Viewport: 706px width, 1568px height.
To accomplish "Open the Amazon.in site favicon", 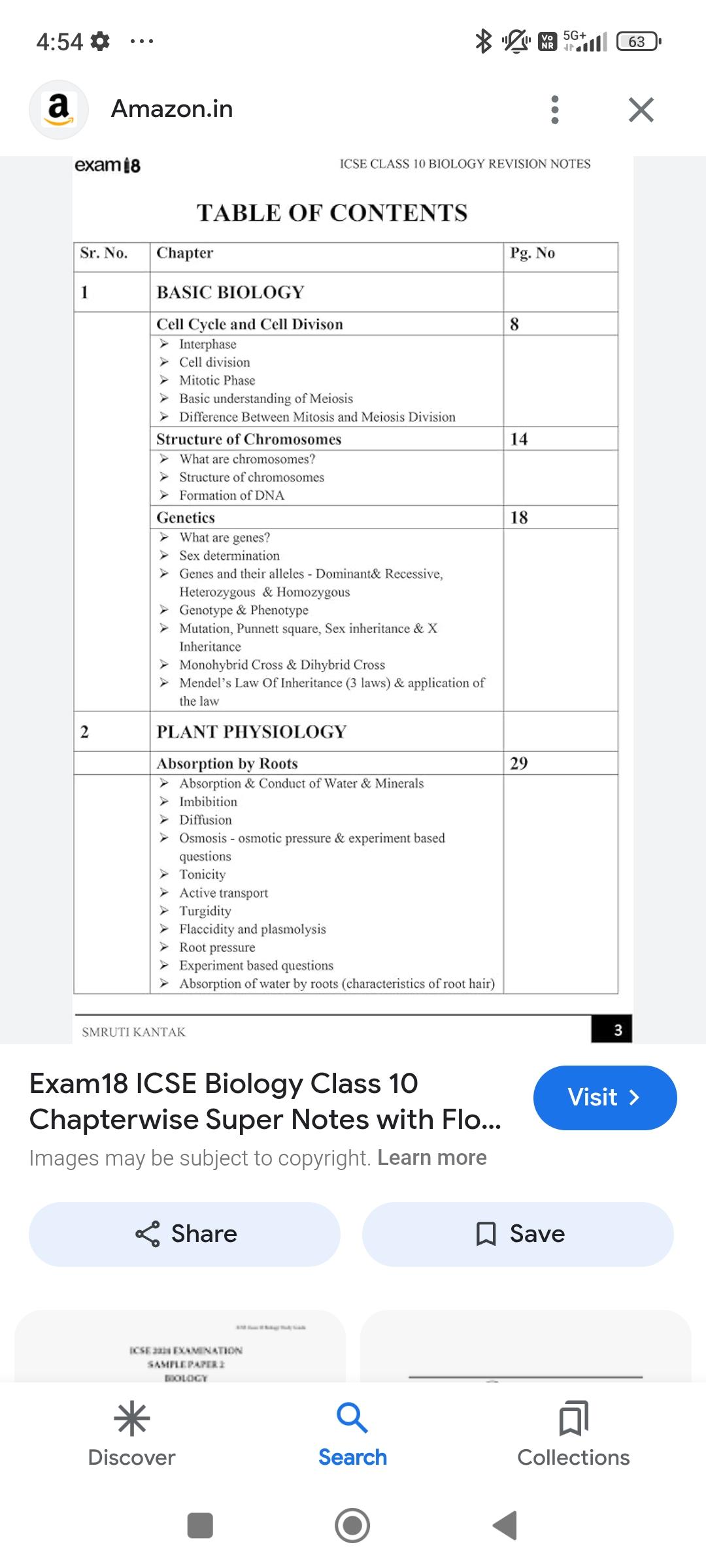I will [59, 108].
